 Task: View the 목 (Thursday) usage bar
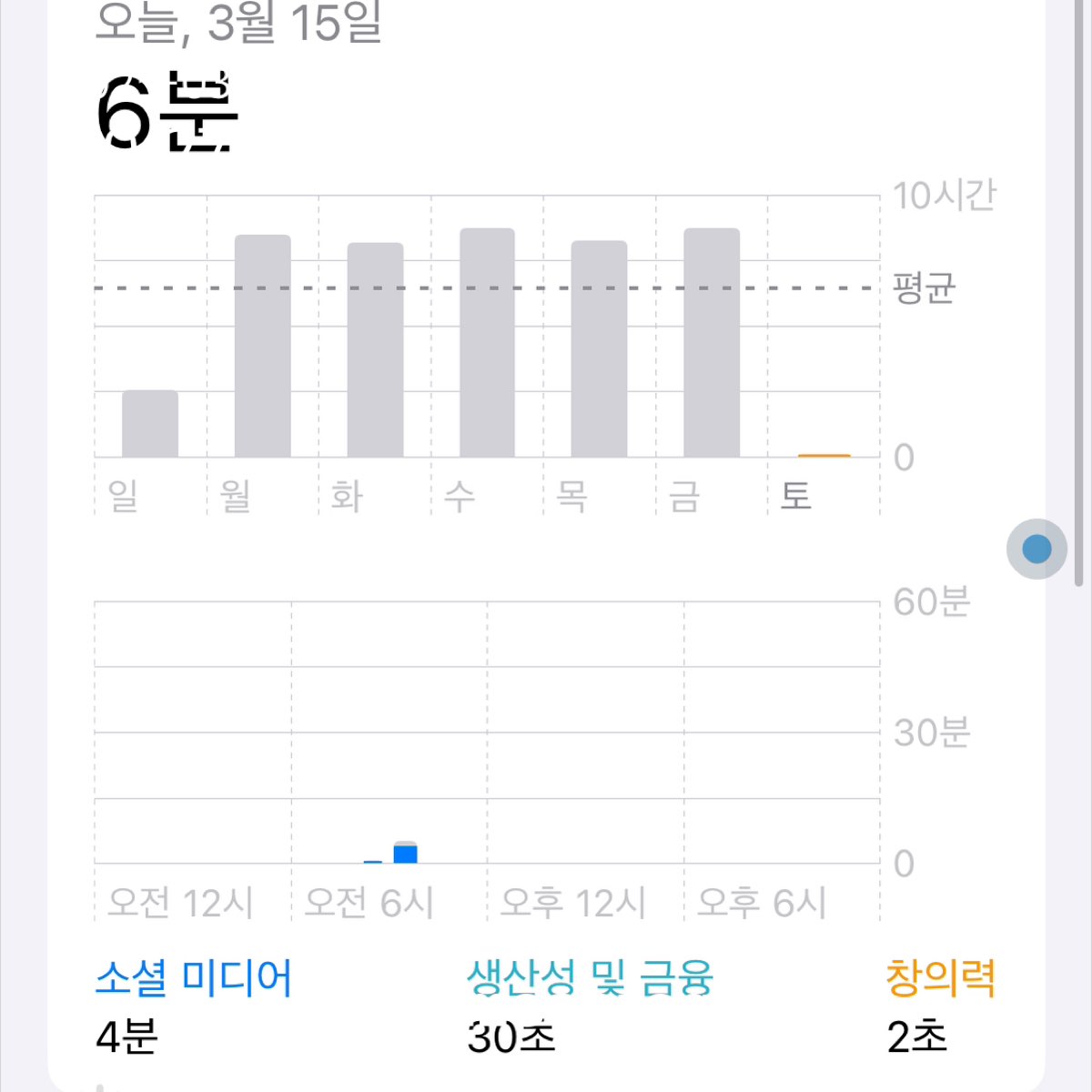[599, 349]
